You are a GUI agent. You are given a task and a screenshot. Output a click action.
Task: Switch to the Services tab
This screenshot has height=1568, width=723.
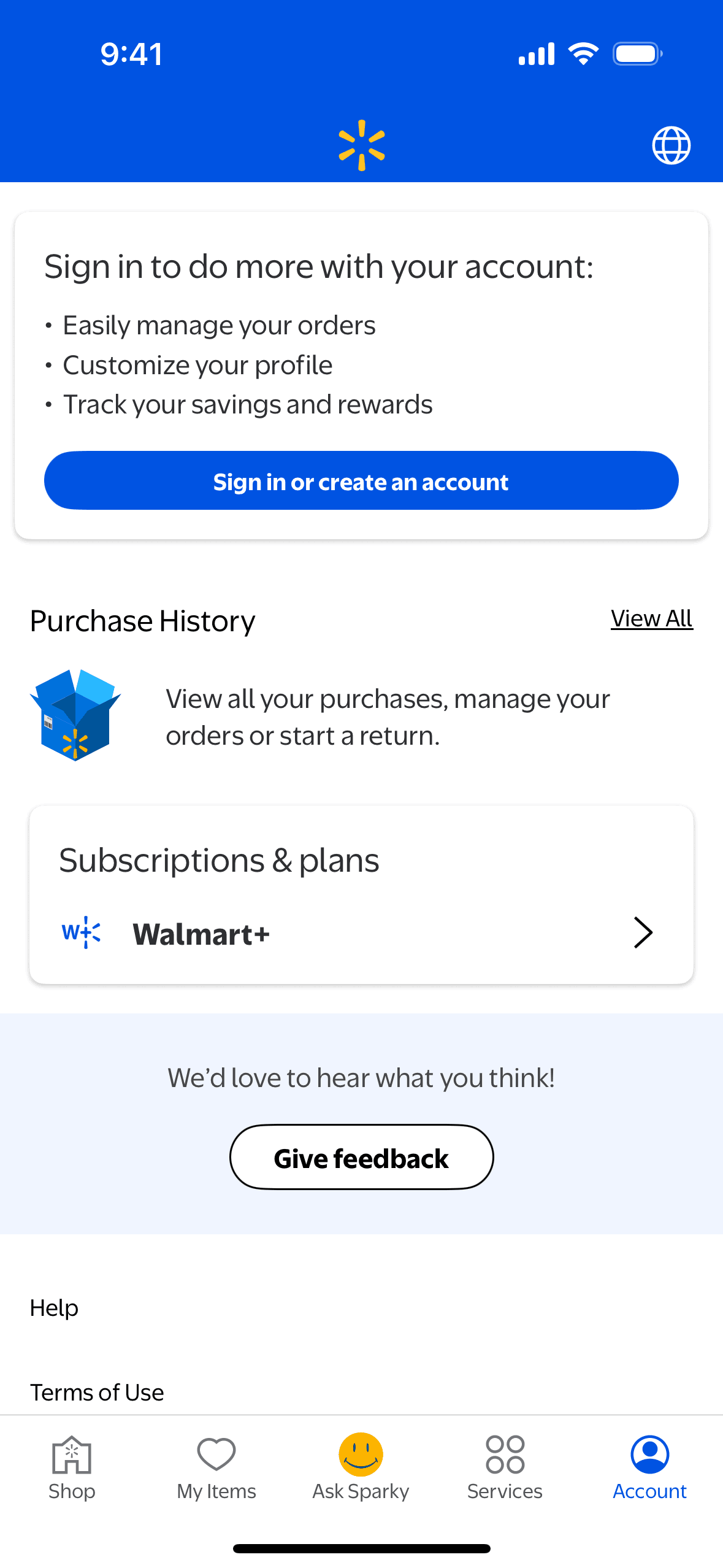point(505,1467)
